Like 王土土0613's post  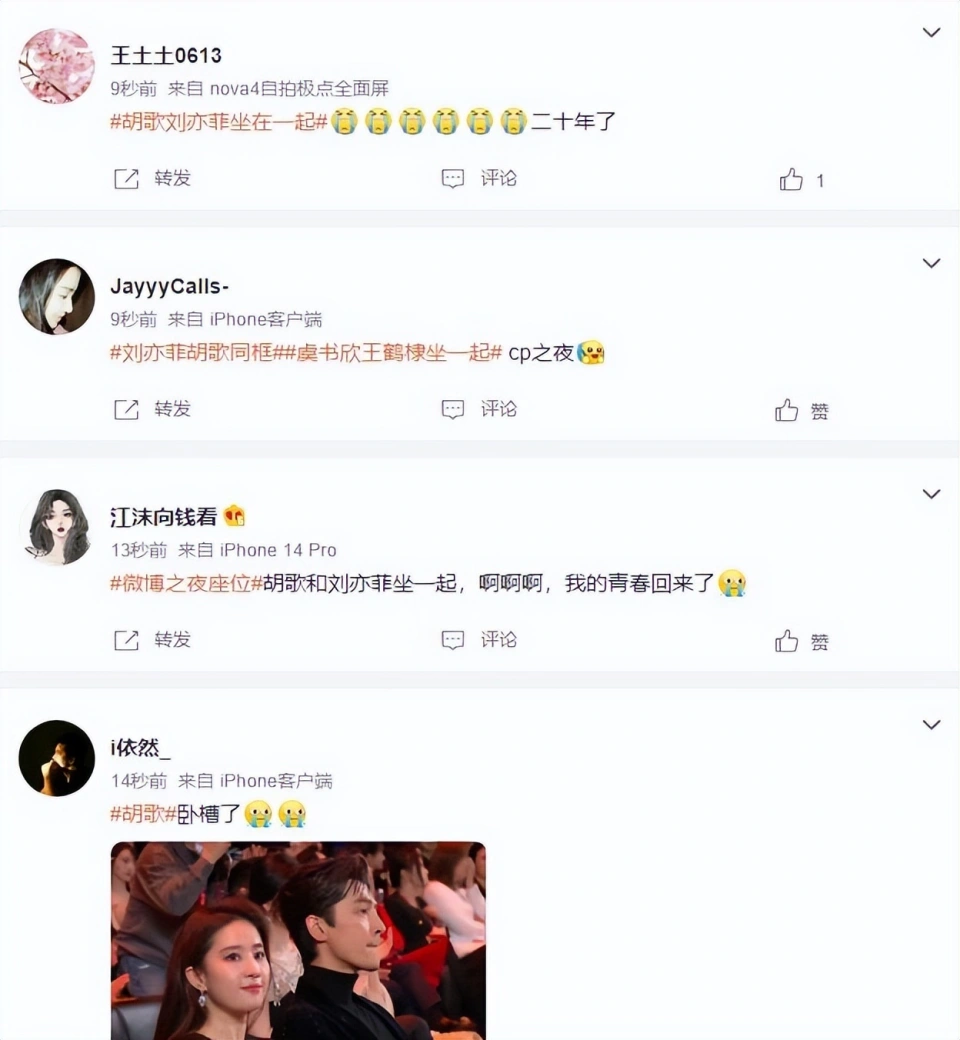pyautogui.click(x=802, y=180)
